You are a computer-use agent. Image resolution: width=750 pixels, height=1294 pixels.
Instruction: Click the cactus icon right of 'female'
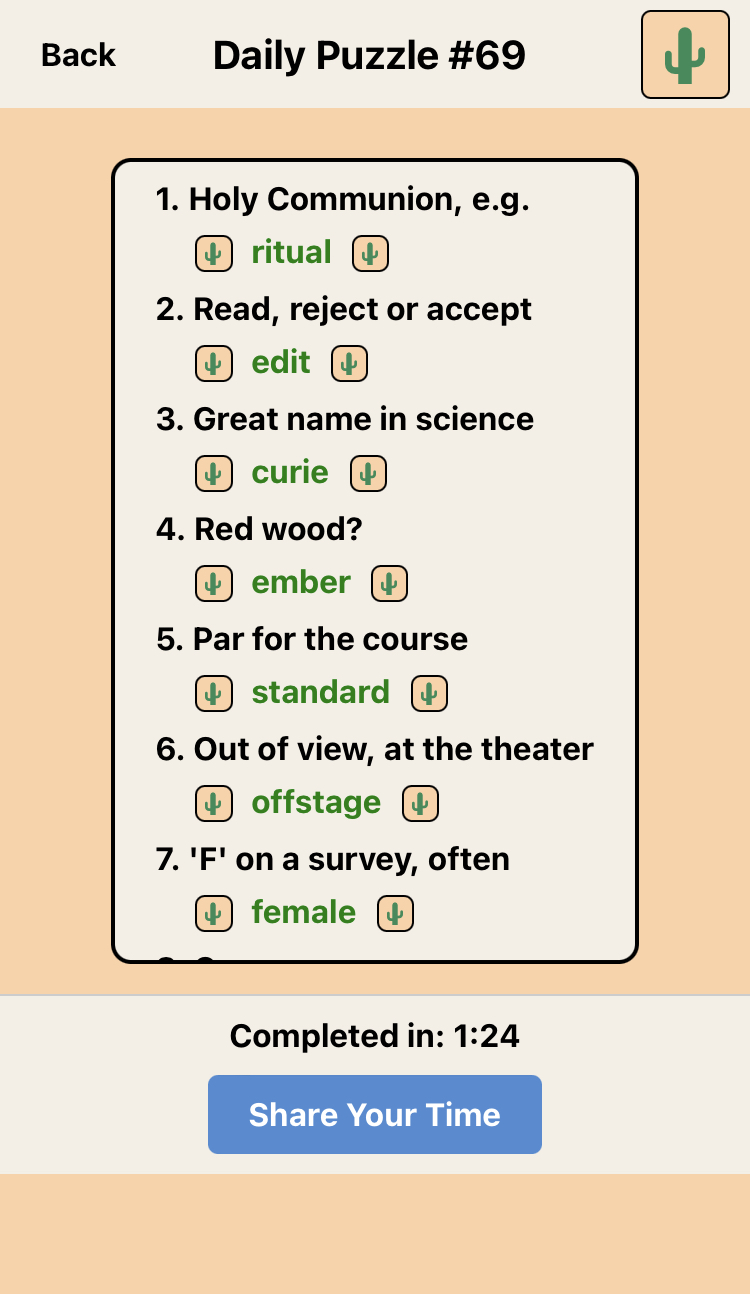(394, 913)
